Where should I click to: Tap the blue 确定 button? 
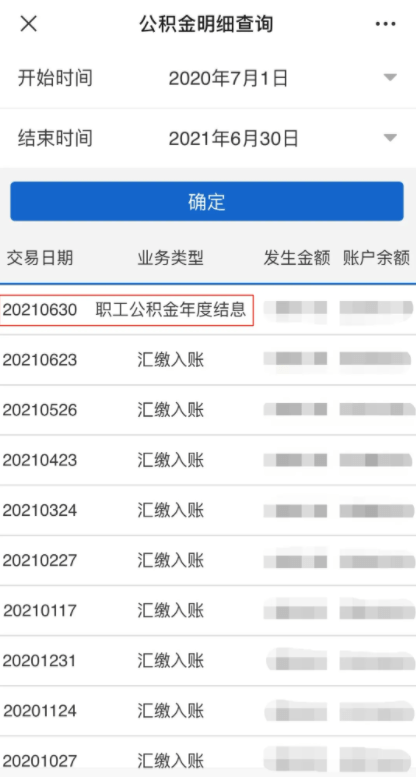pyautogui.click(x=207, y=202)
